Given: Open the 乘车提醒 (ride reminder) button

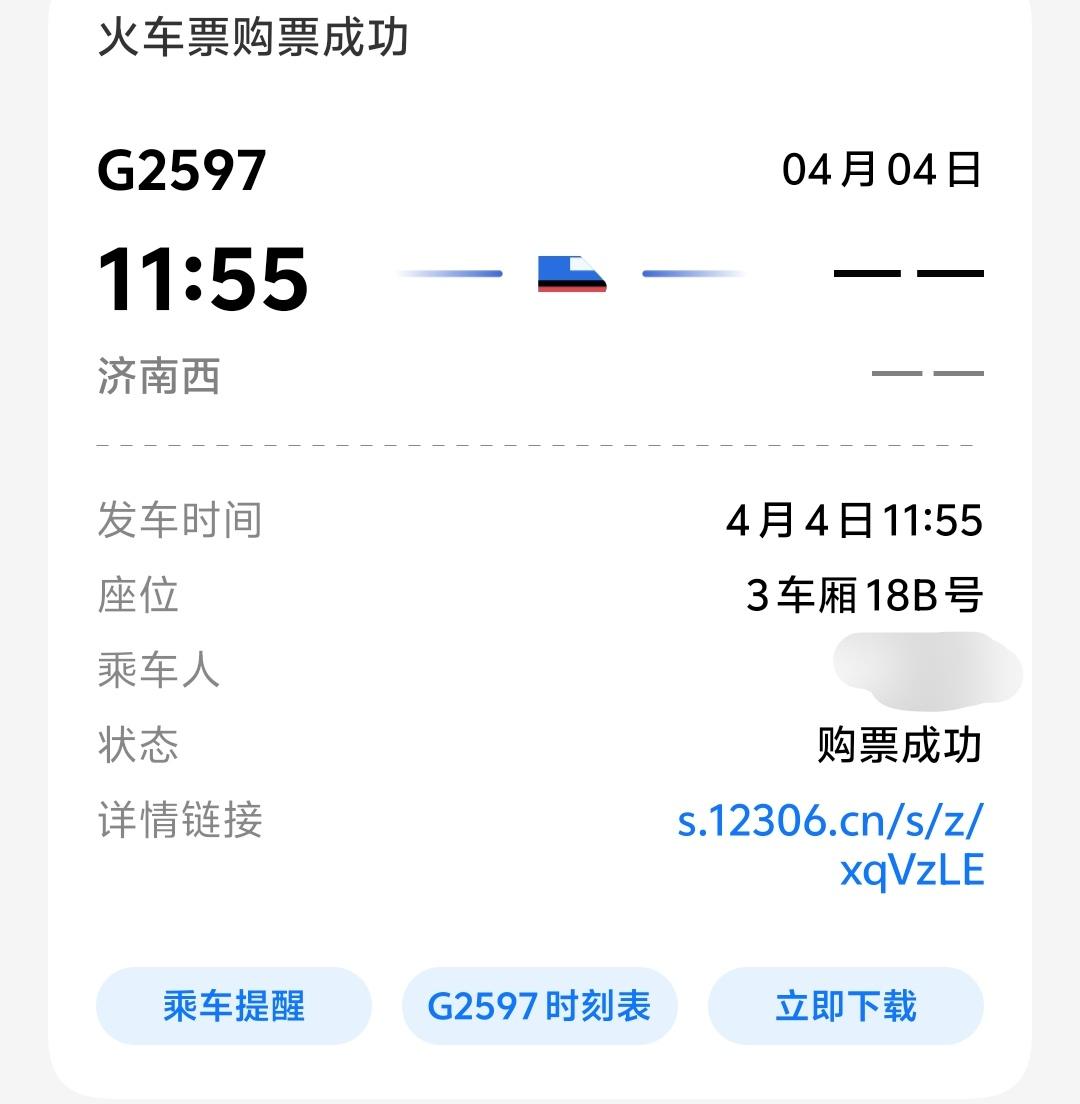Looking at the screenshot, I should (232, 1007).
